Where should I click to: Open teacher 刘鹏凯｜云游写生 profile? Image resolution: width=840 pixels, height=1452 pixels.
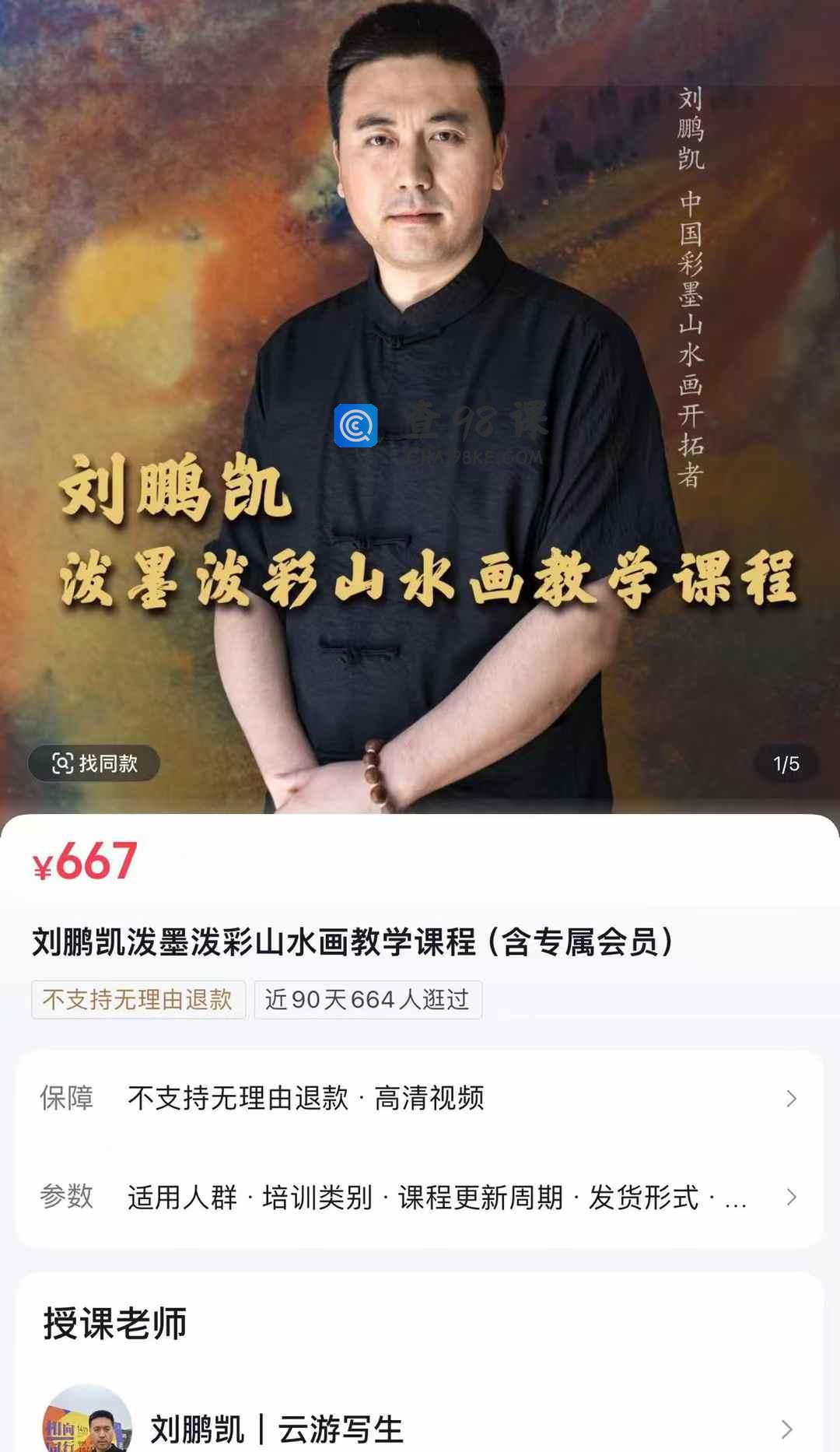pyautogui.click(x=420, y=1429)
